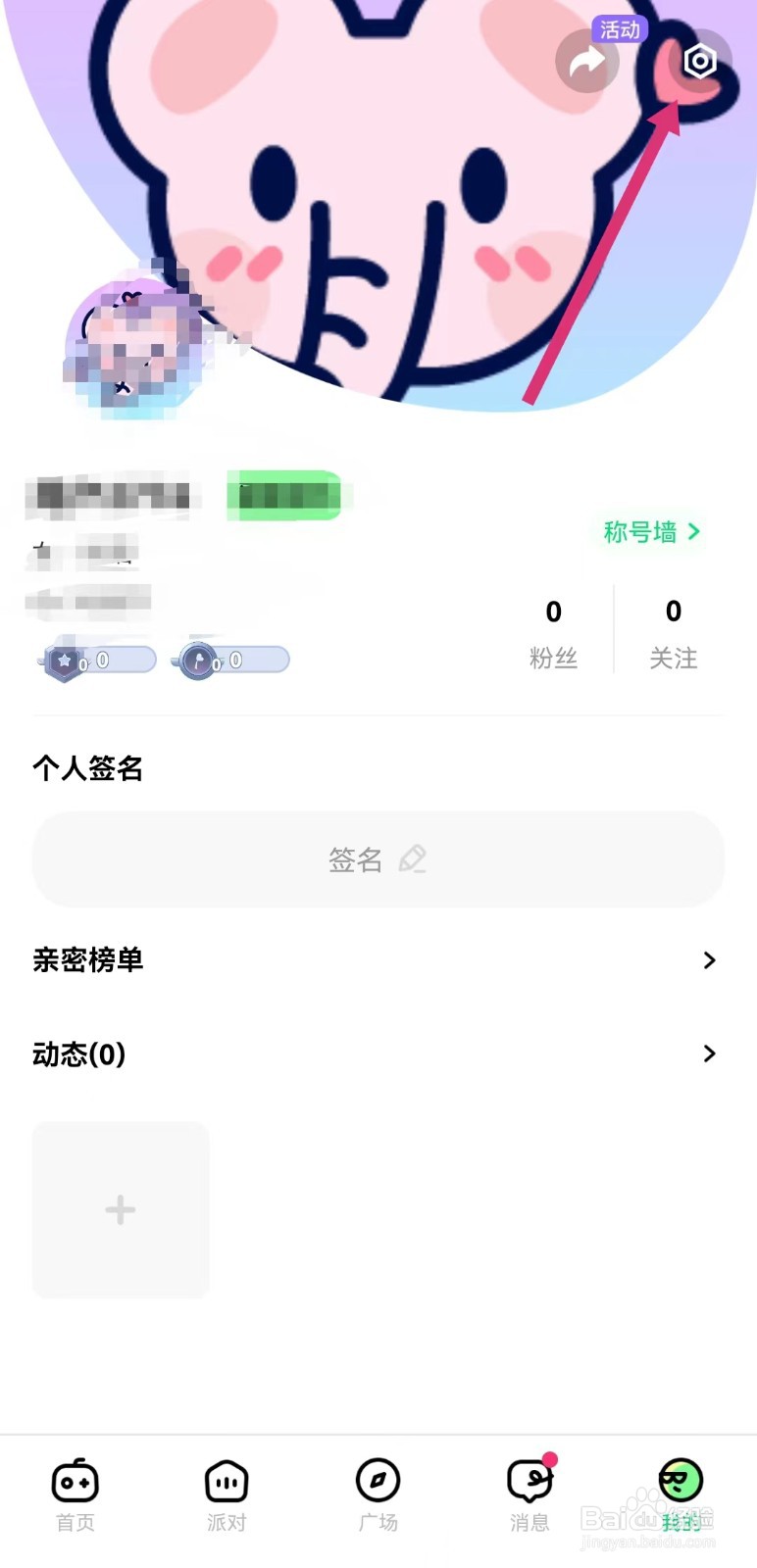Tap the 签名 signature input field
The height and width of the screenshot is (1568, 757).
click(x=378, y=858)
